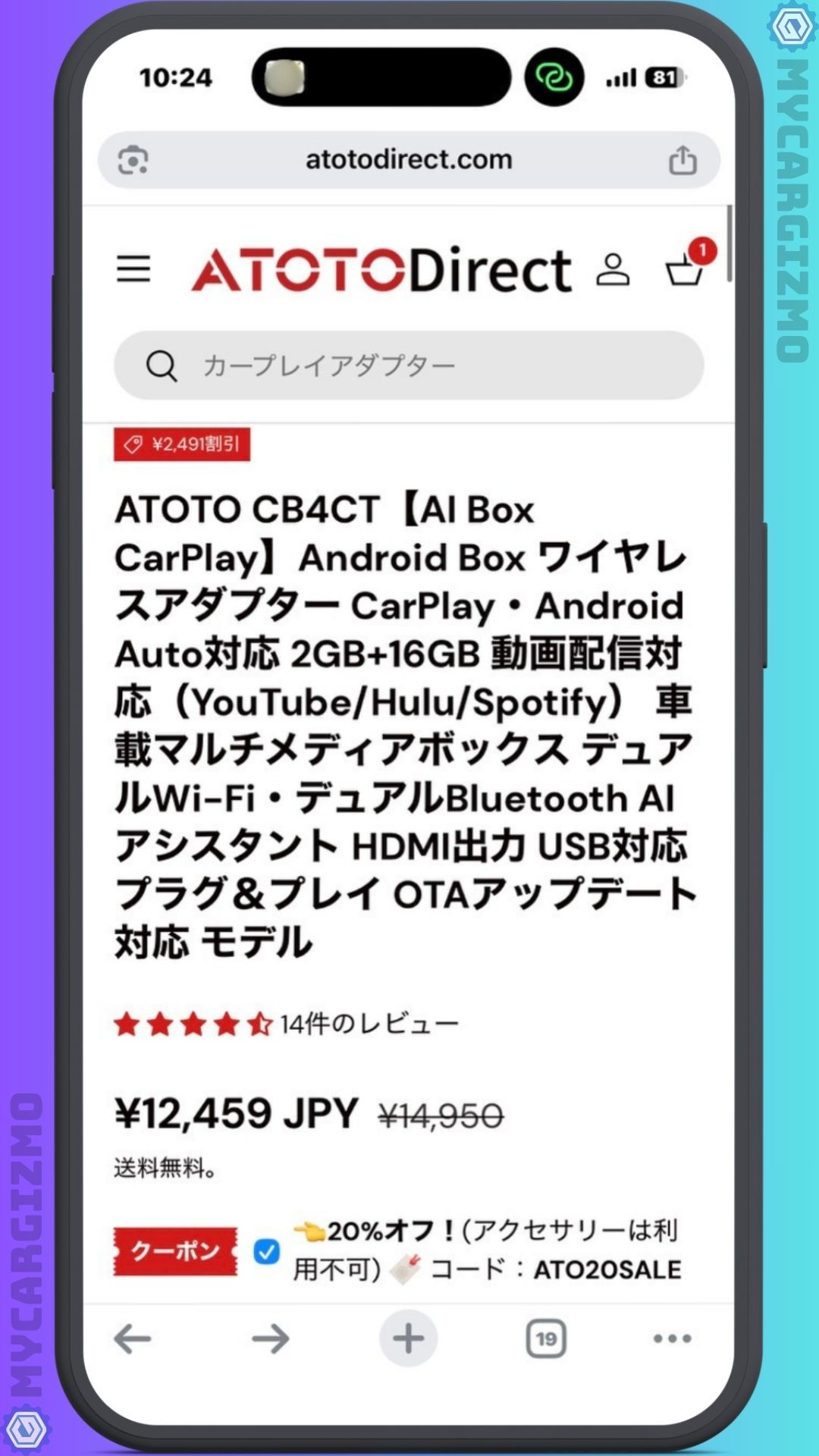Share the current page
819x1456 pixels.
[682, 160]
